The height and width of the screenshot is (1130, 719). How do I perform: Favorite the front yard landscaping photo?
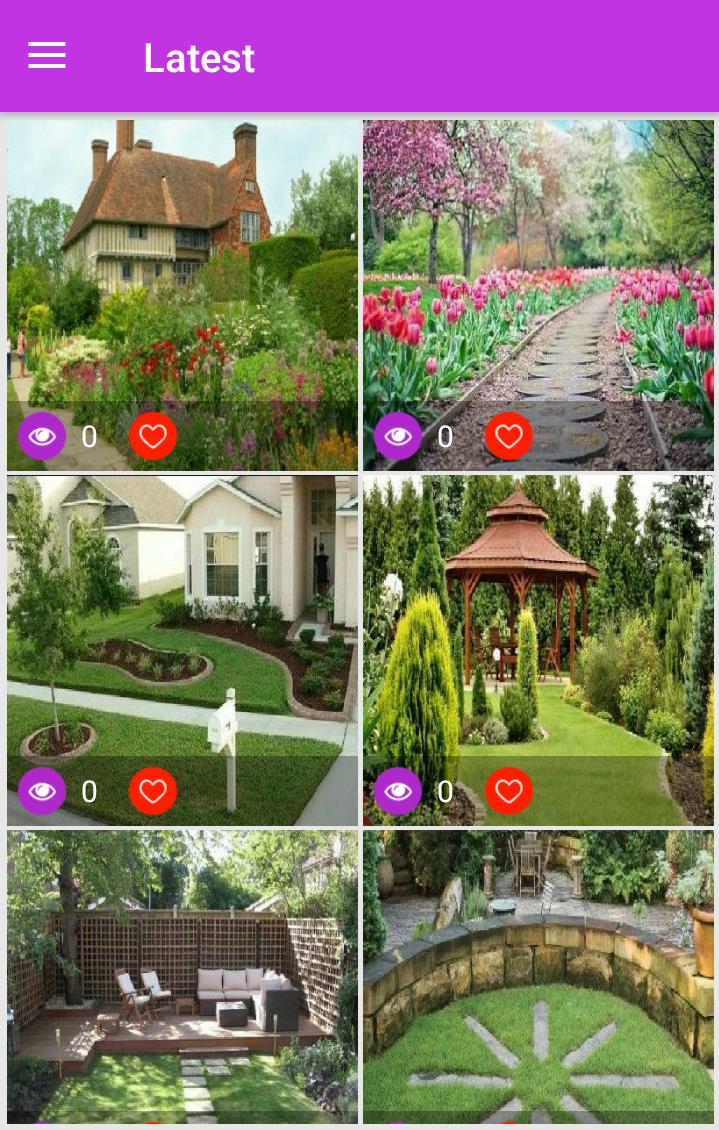point(153,792)
